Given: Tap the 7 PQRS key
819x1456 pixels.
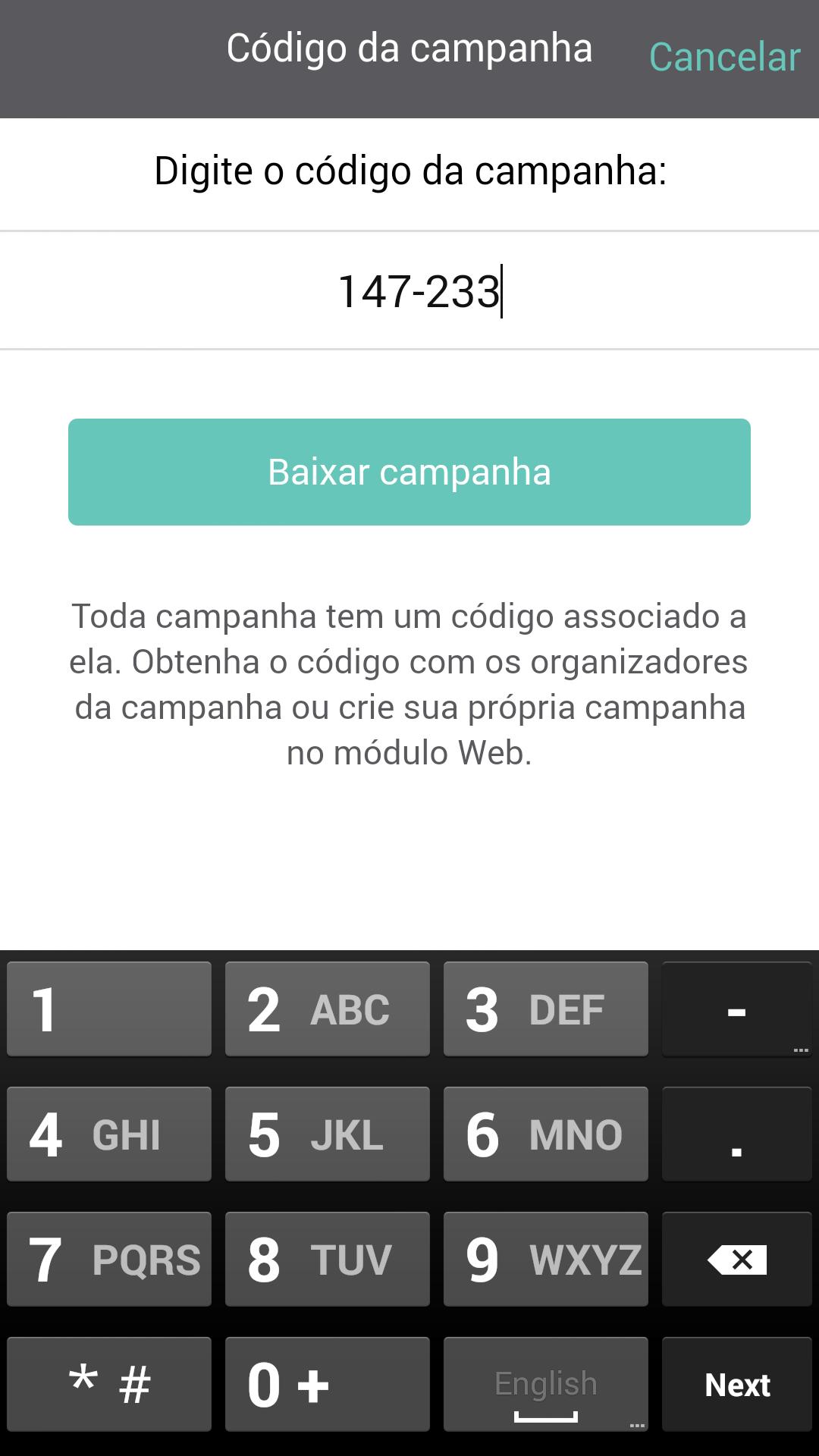Looking at the screenshot, I should click(108, 1259).
